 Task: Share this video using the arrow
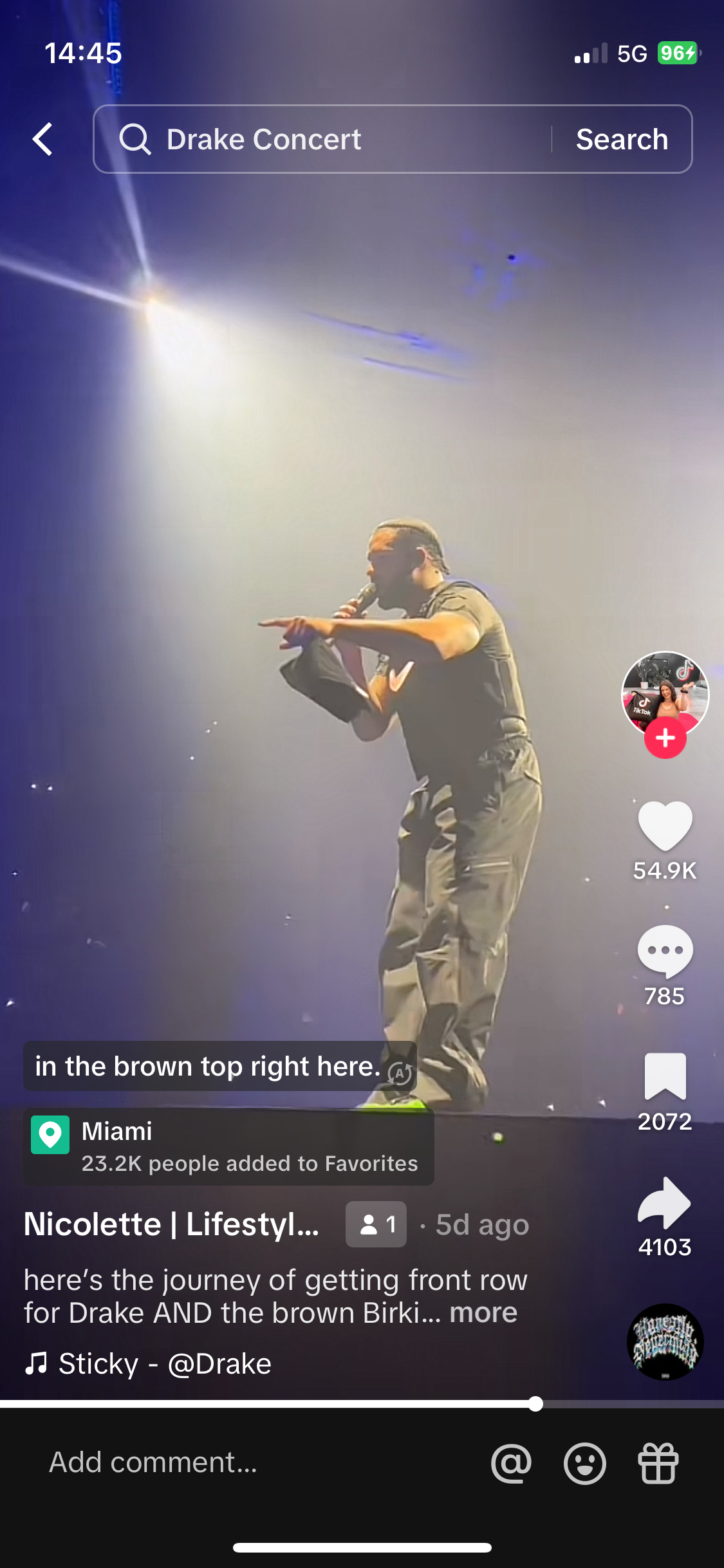tap(665, 1202)
